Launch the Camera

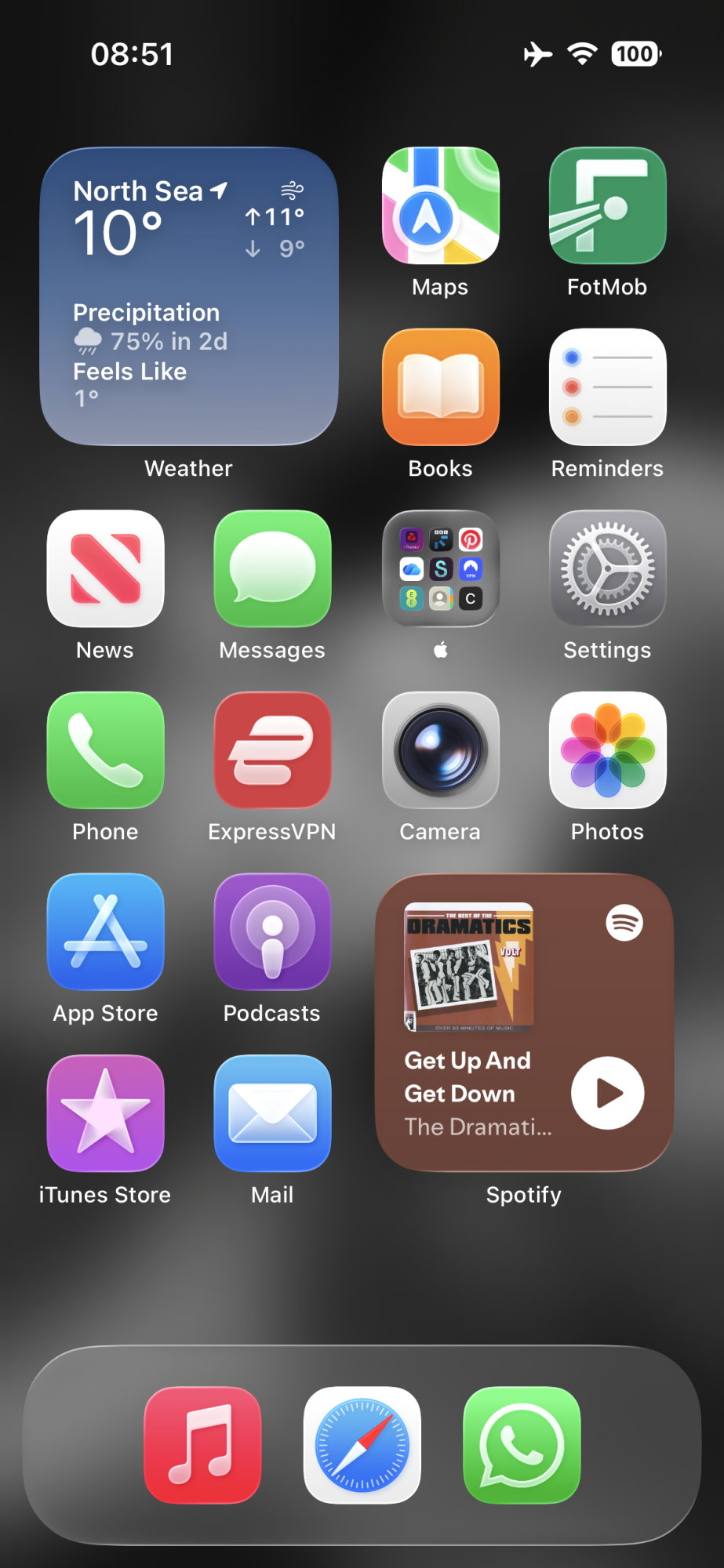pyautogui.click(x=440, y=750)
